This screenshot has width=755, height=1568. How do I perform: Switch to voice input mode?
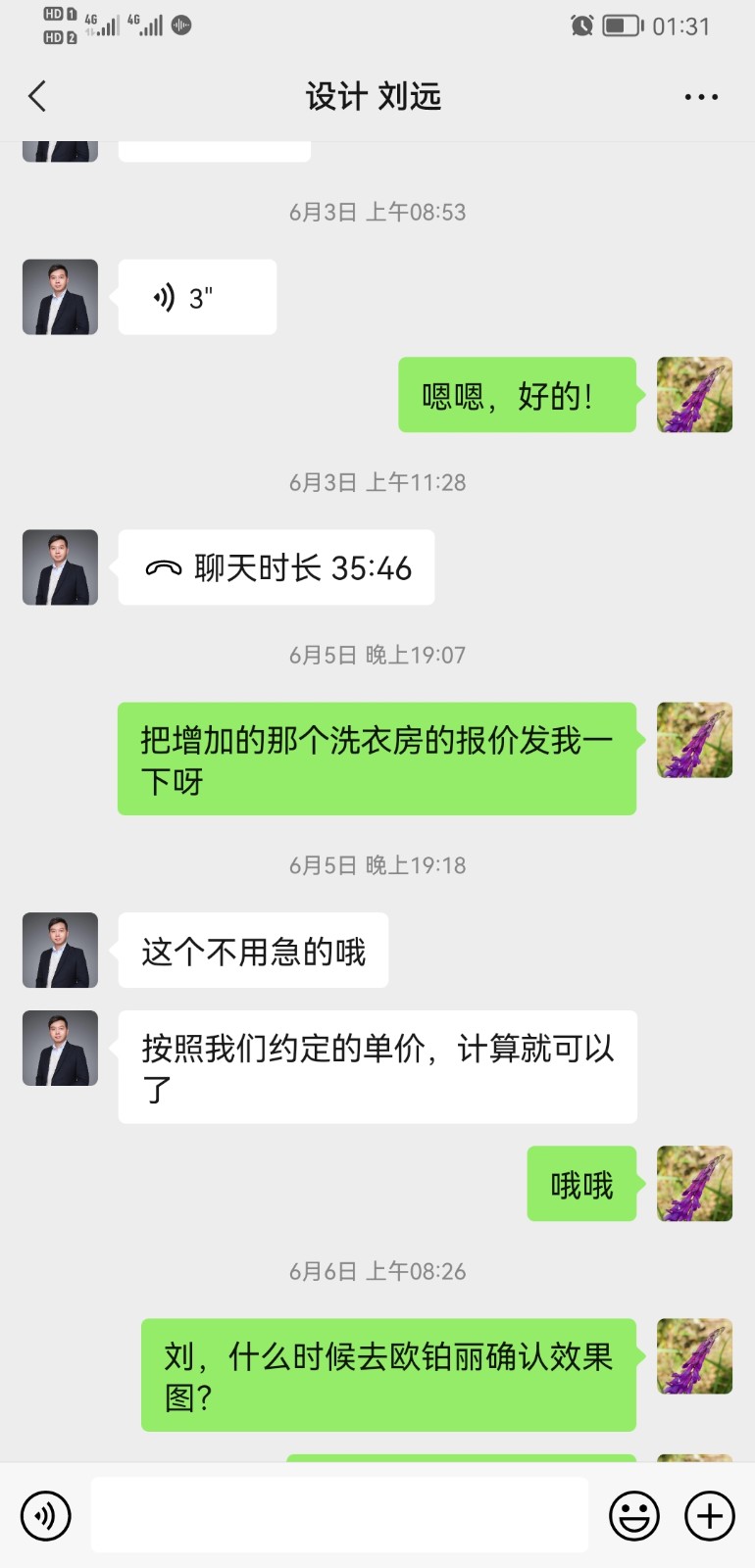click(45, 1515)
